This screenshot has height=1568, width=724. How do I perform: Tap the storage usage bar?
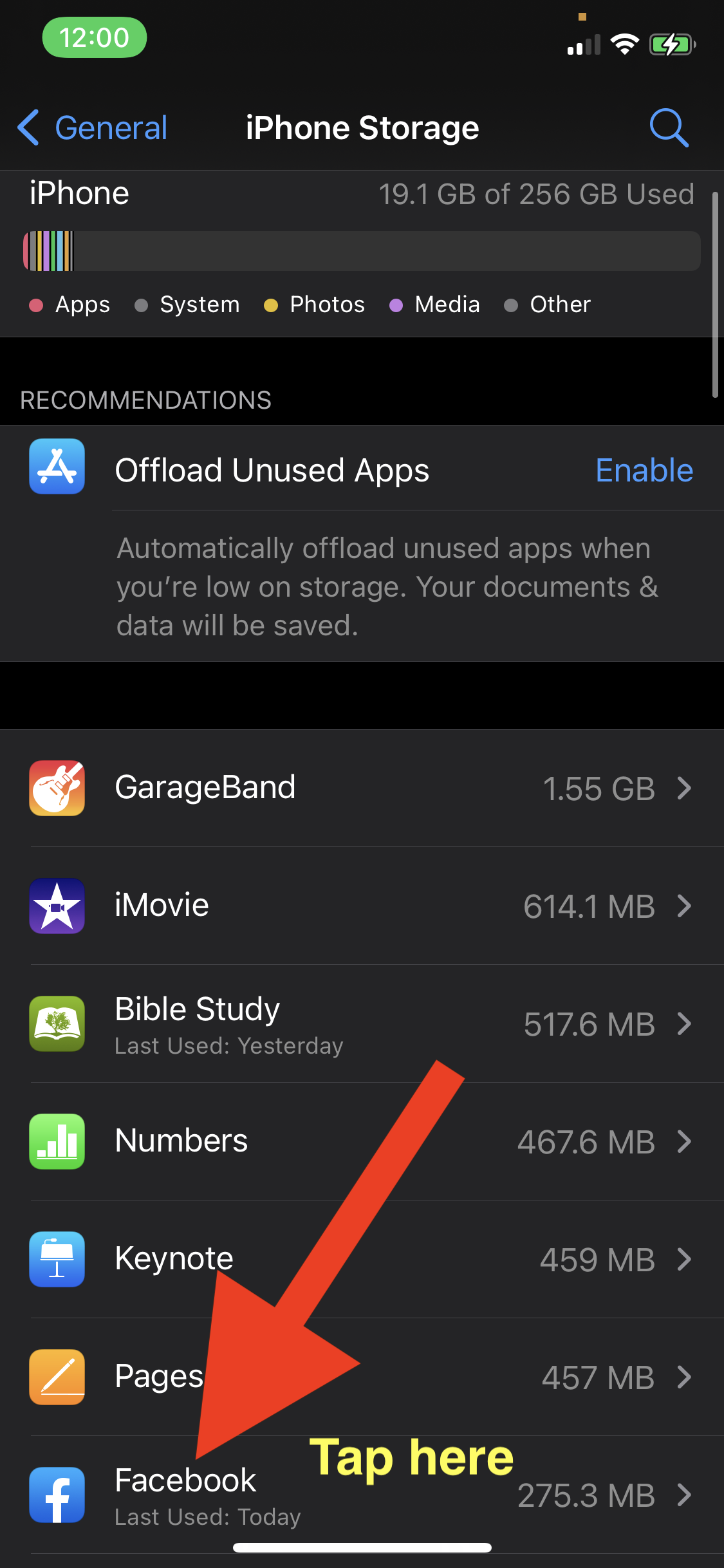(x=362, y=251)
